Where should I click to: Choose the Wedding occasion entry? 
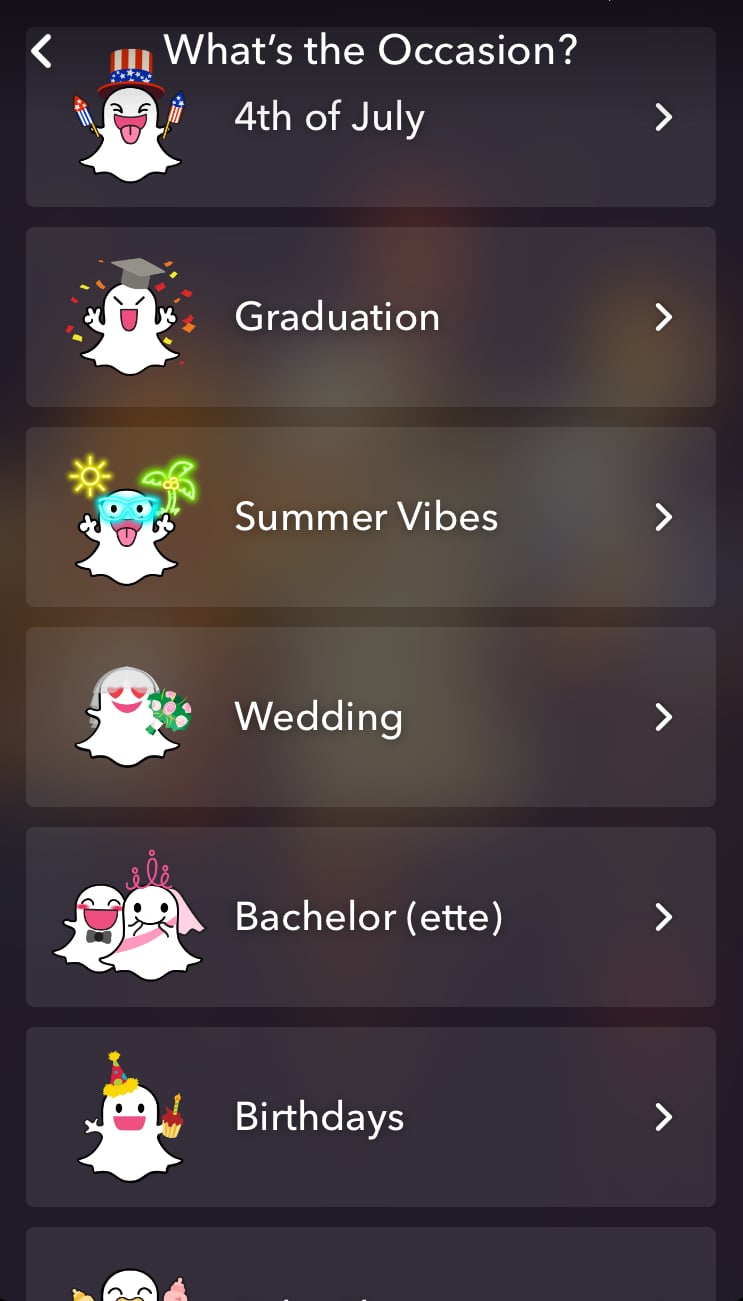pos(370,717)
